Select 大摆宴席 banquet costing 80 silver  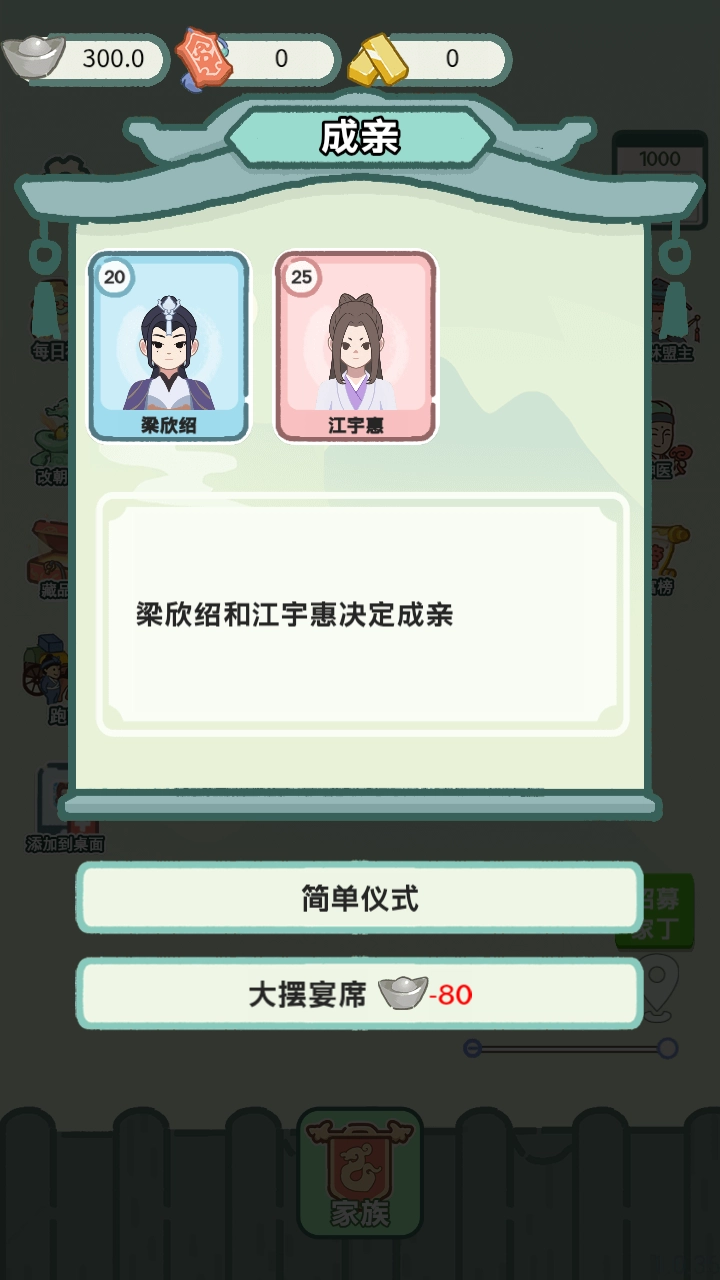pos(359,994)
